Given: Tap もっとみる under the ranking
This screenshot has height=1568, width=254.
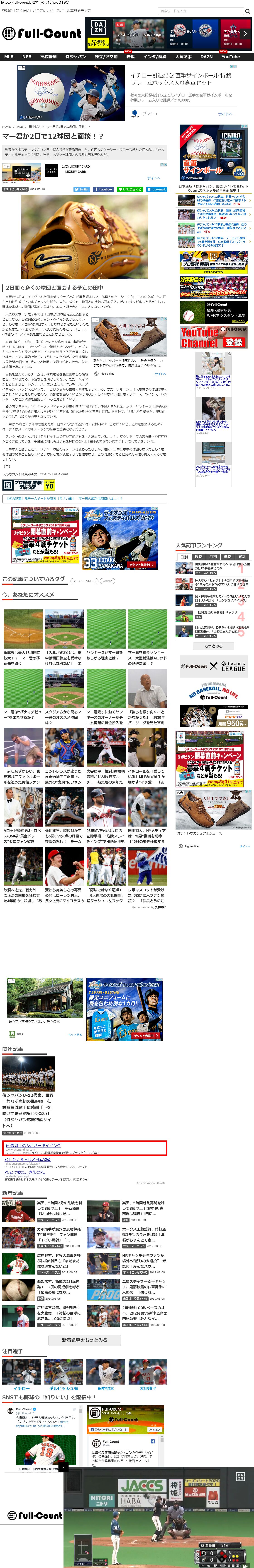Looking at the screenshot, I should point(213,646).
